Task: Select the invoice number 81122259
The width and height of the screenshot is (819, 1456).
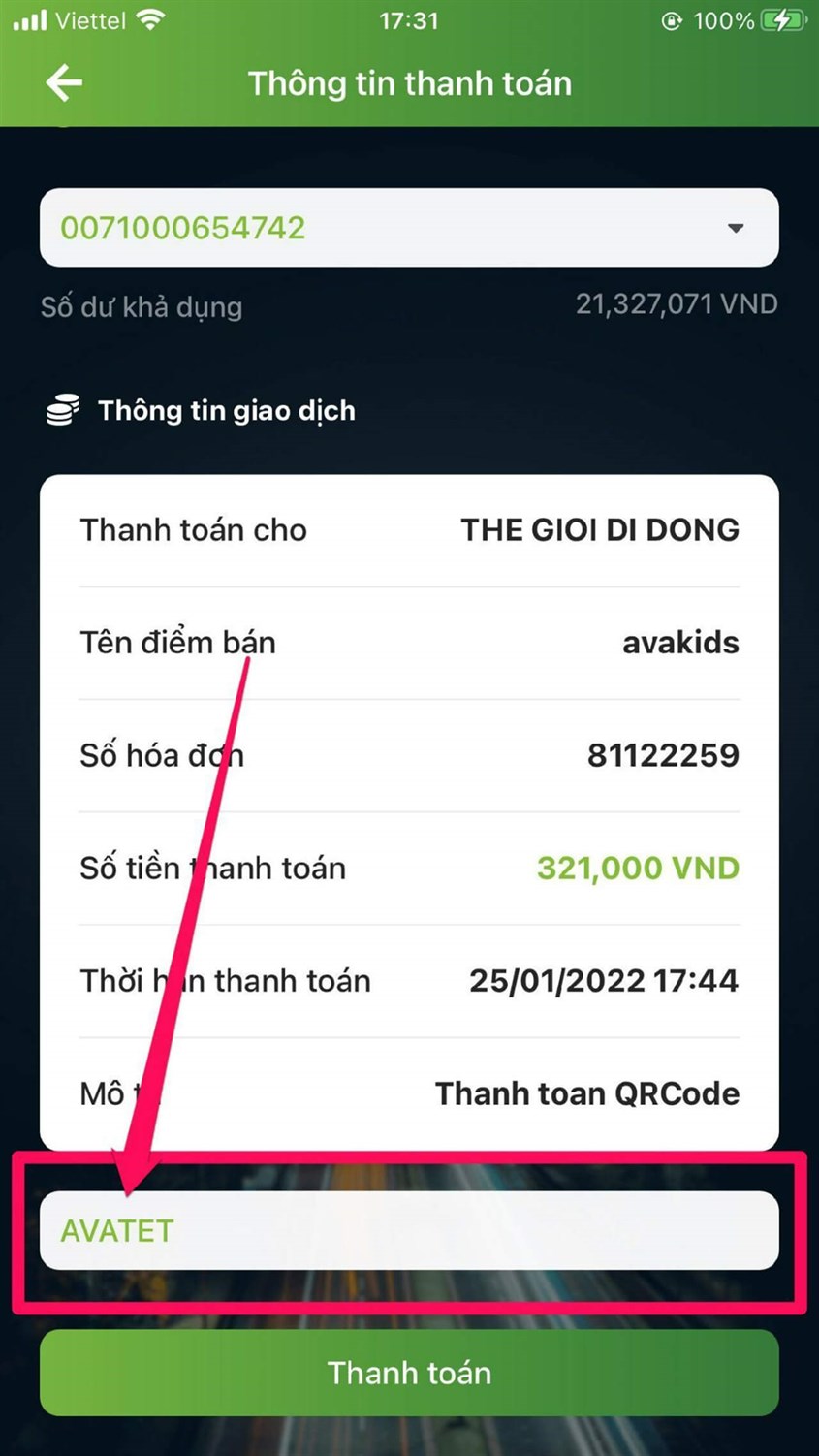Action: [x=662, y=754]
